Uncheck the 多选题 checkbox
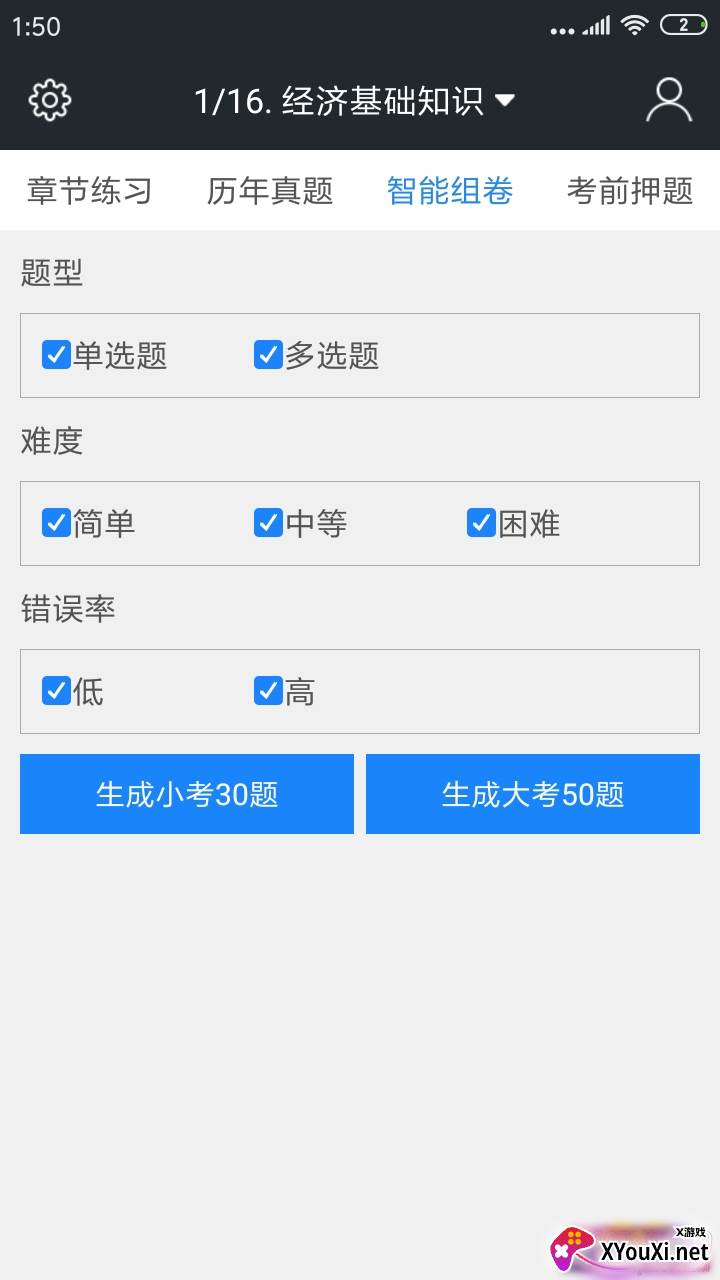The image size is (720, 1280). pyautogui.click(x=267, y=354)
